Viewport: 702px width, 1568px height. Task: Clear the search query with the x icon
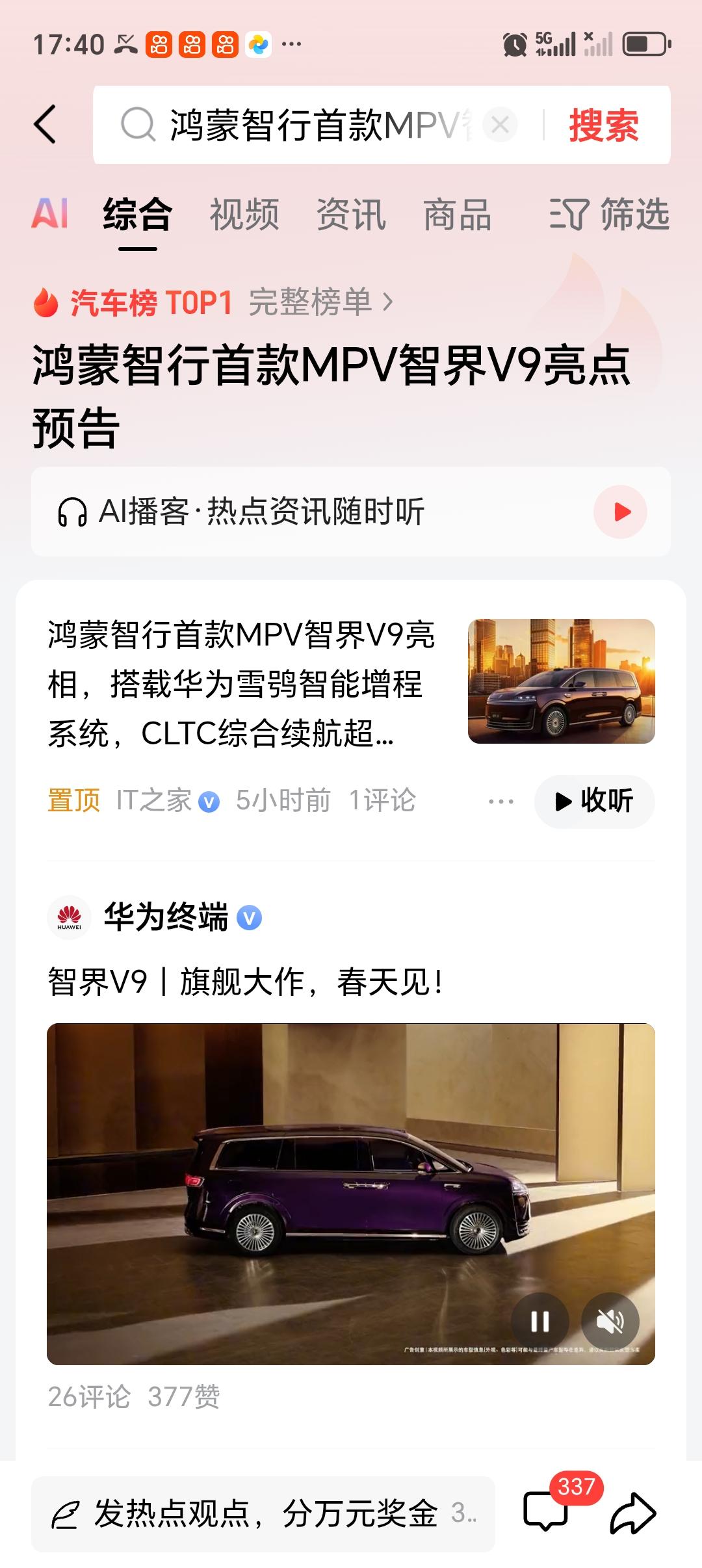pos(499,125)
